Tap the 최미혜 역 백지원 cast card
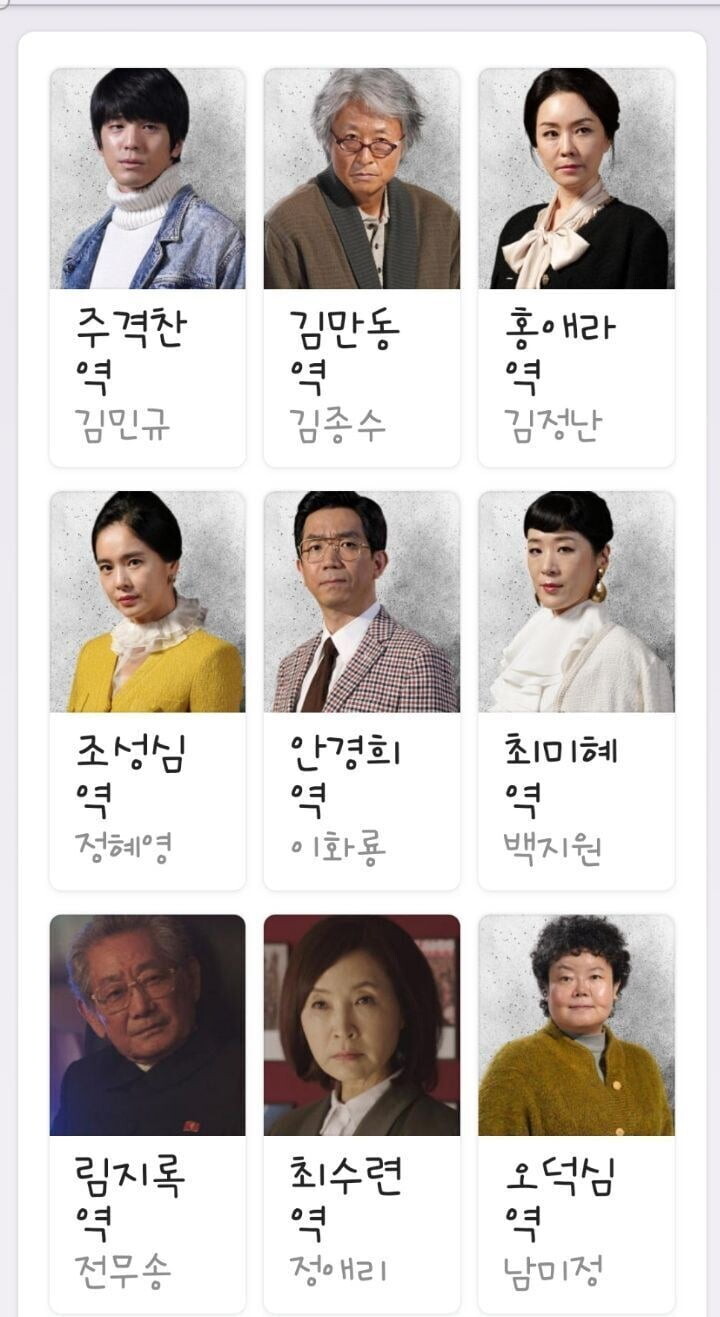Screen dimensions: 720x1317 tap(576, 690)
